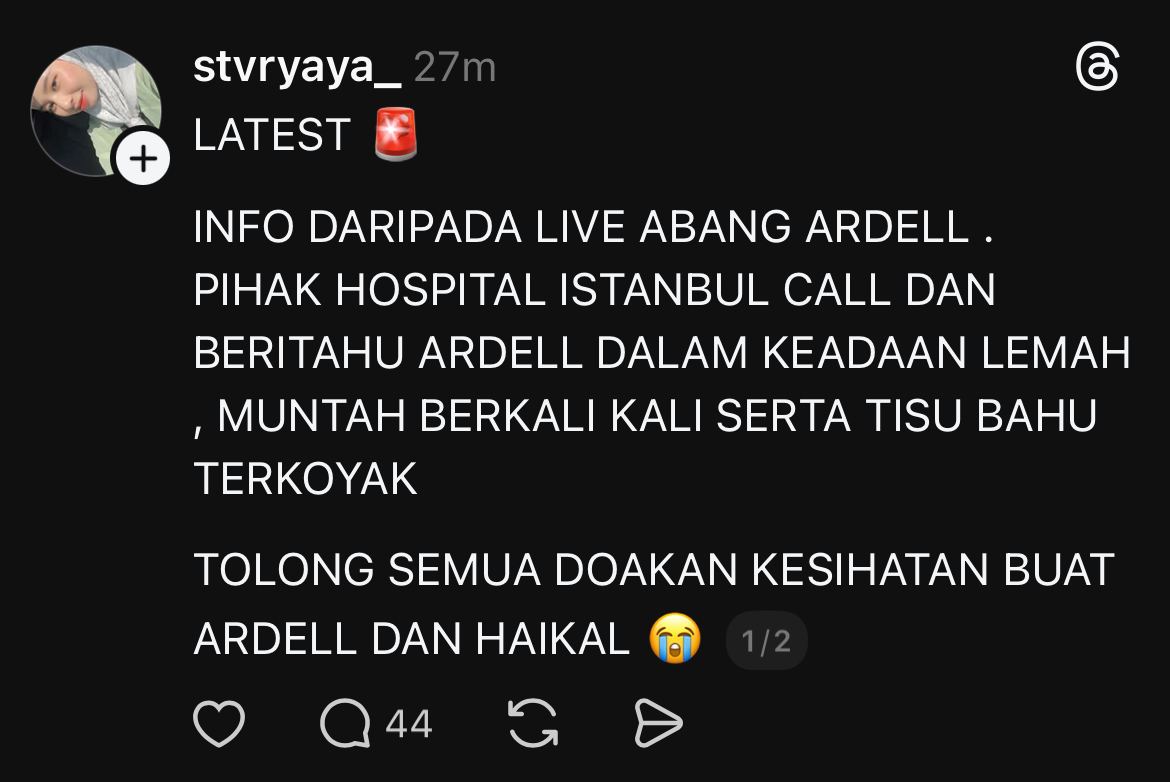Viewport: 1170px width, 782px height.
Task: Repost this thread
Action: click(x=532, y=724)
